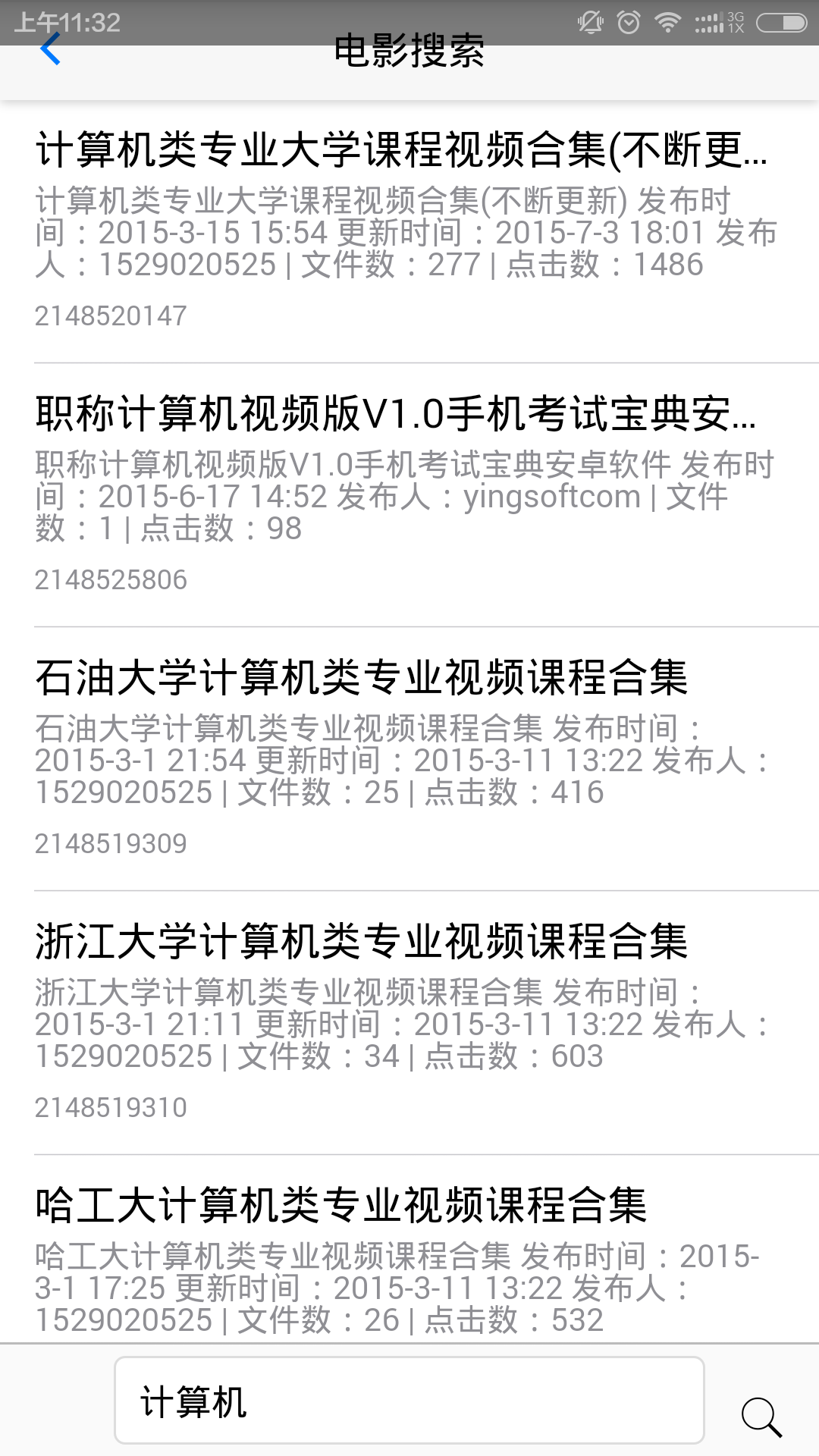Tap the magnifier search icon
Image resolution: width=819 pixels, height=1456 pixels.
[761, 1417]
